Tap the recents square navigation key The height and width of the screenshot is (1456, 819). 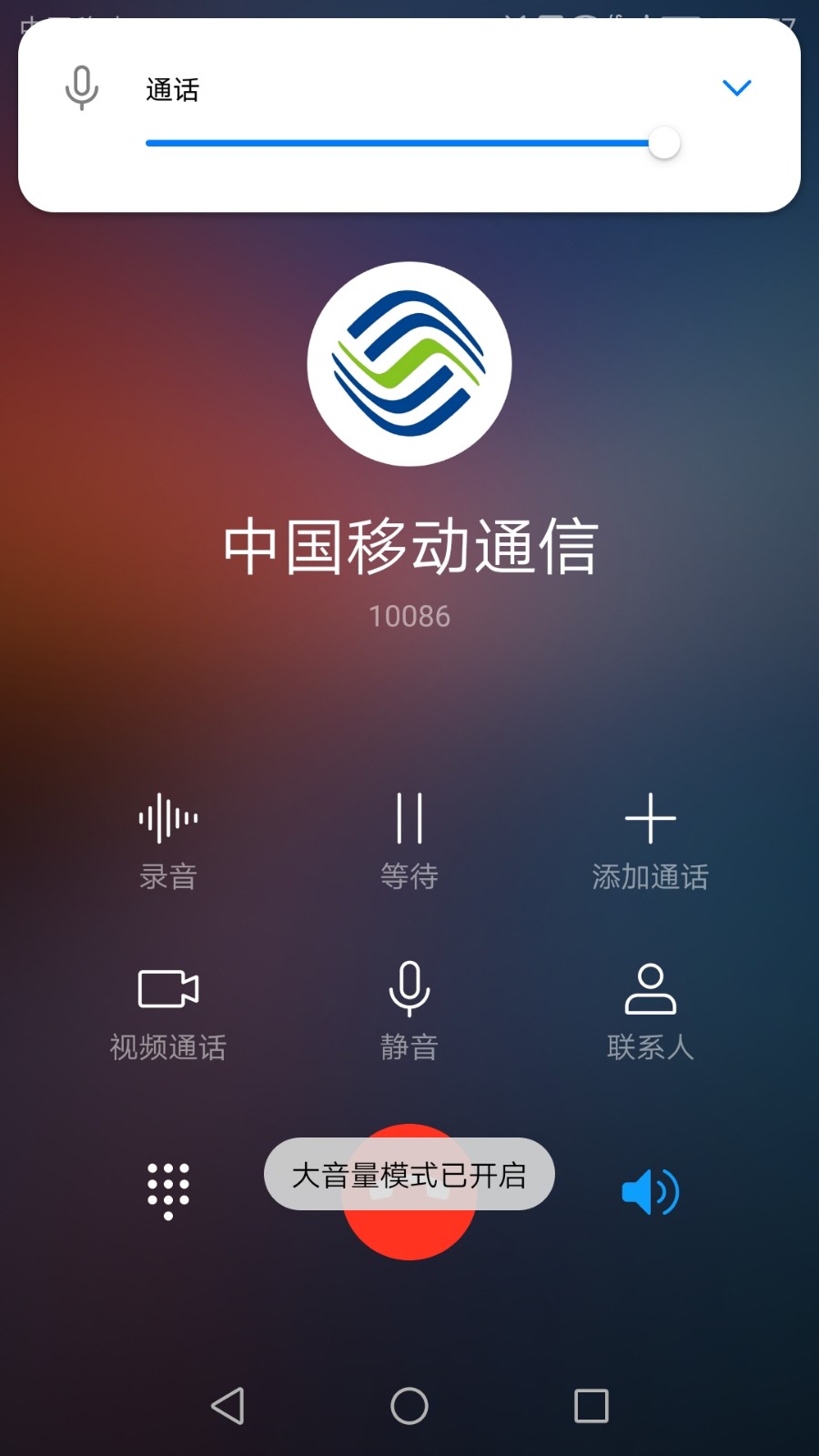(x=591, y=1404)
